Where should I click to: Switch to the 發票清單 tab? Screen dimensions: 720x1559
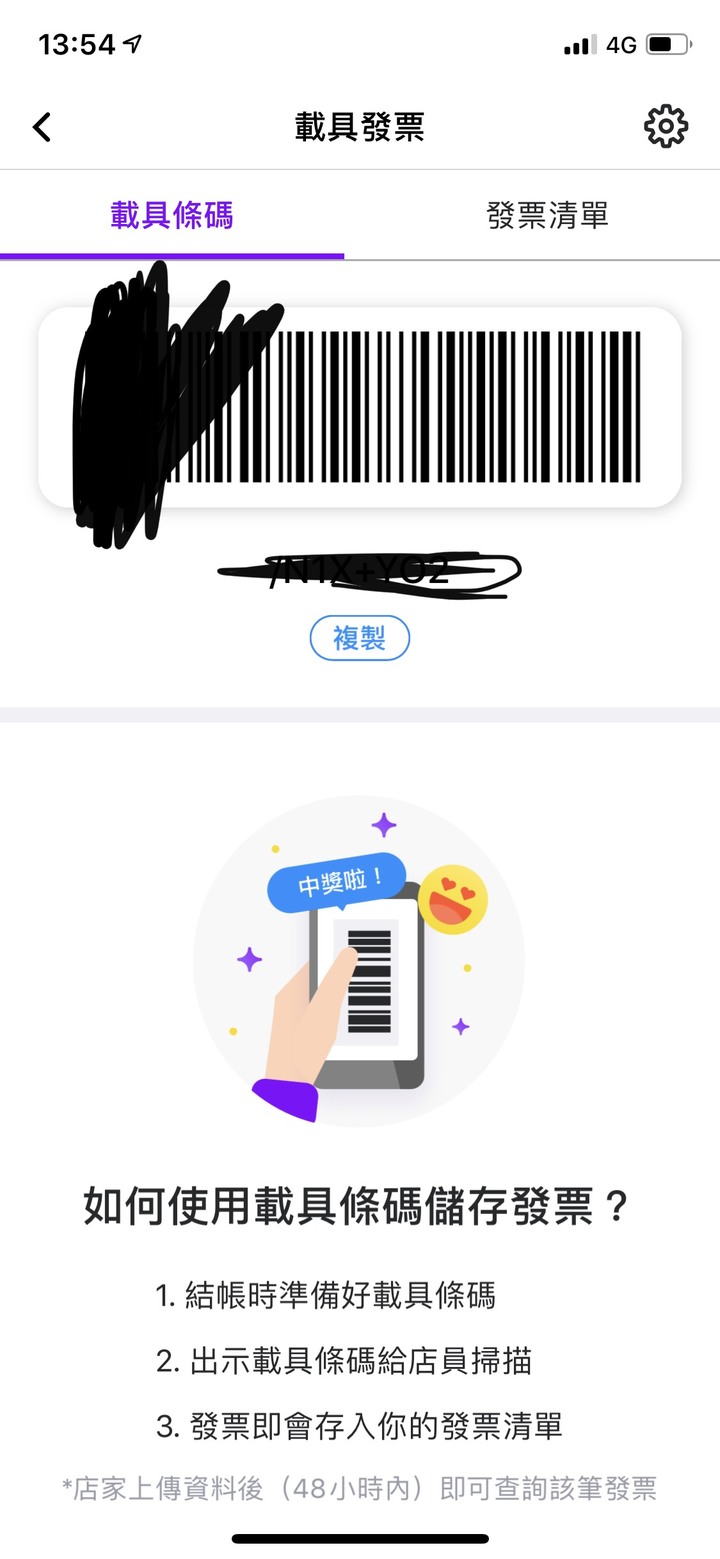pos(547,215)
